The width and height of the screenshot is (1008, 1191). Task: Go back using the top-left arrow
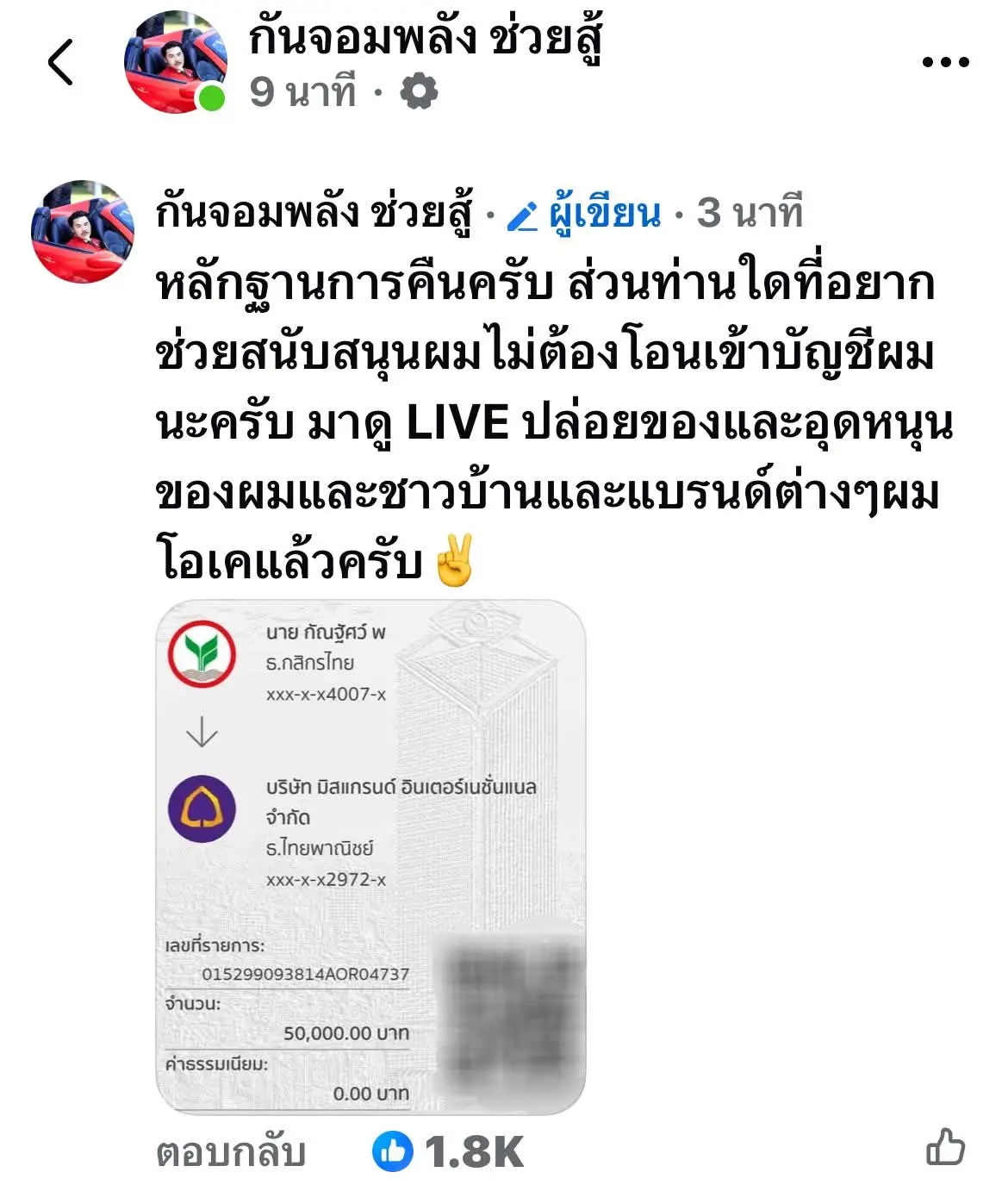click(x=60, y=62)
